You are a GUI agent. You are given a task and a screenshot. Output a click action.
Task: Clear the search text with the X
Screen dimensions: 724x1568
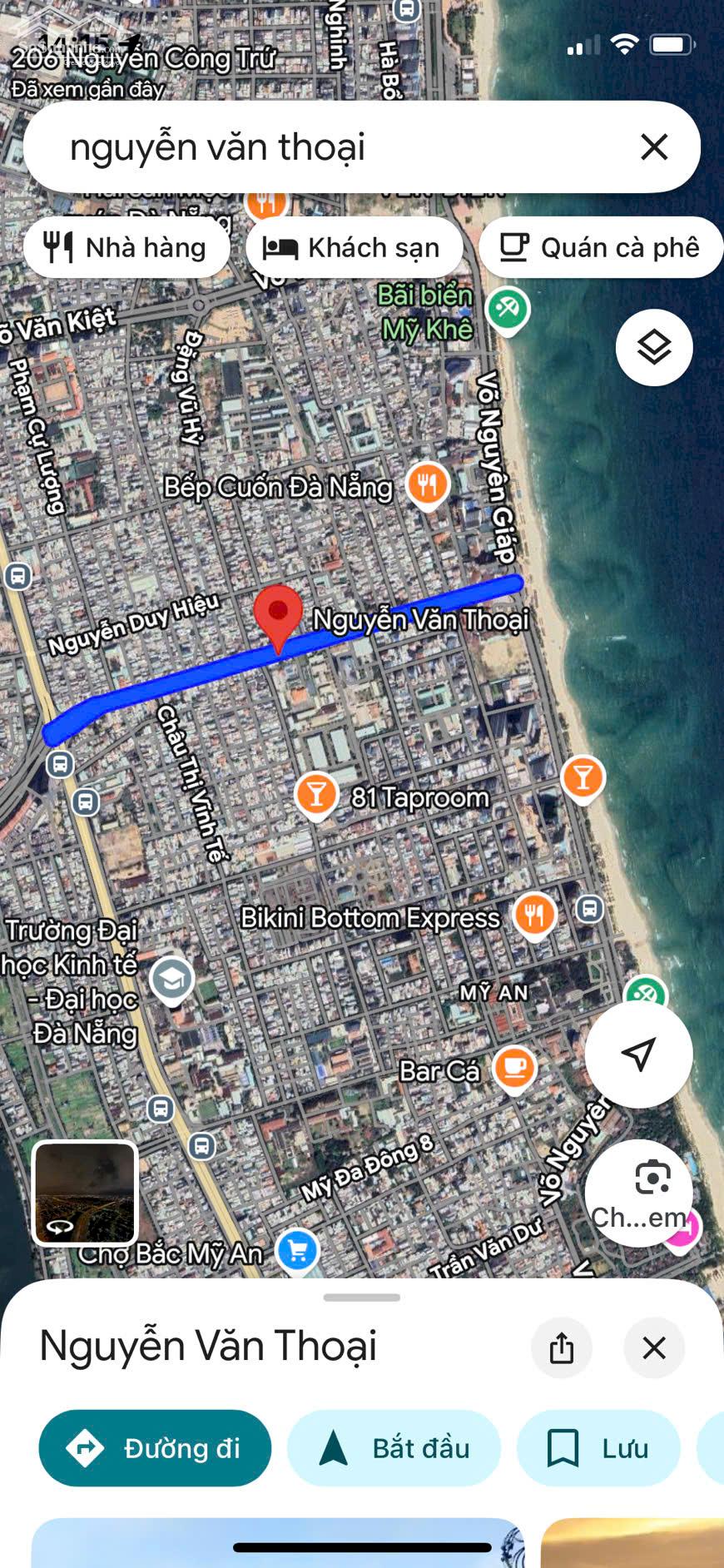654,147
